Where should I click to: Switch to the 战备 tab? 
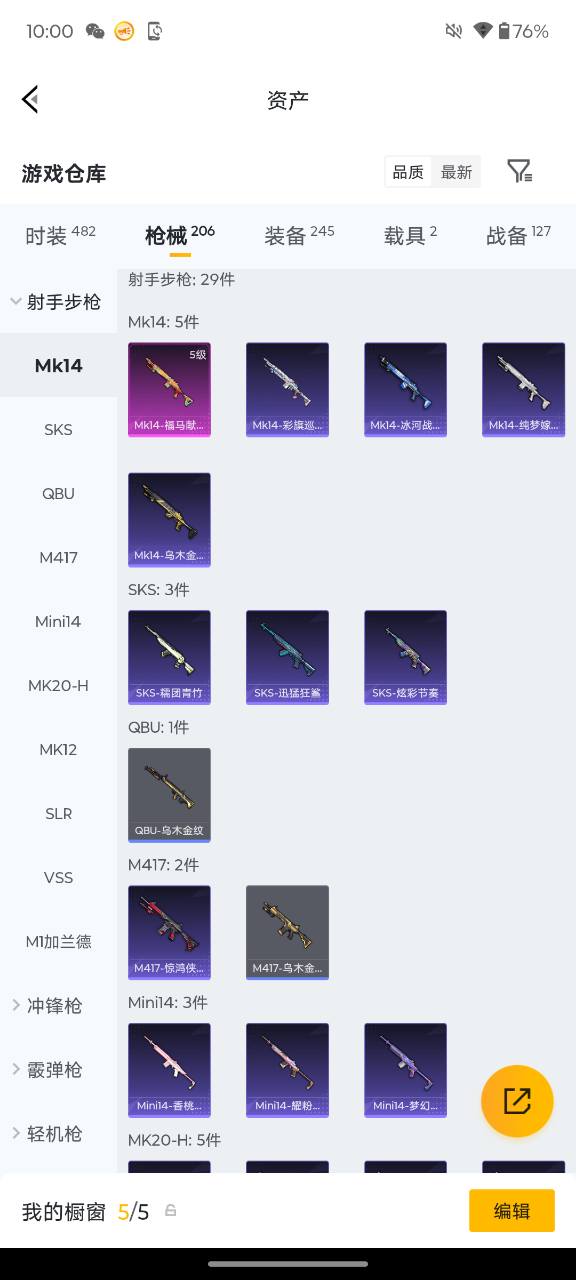(518, 235)
